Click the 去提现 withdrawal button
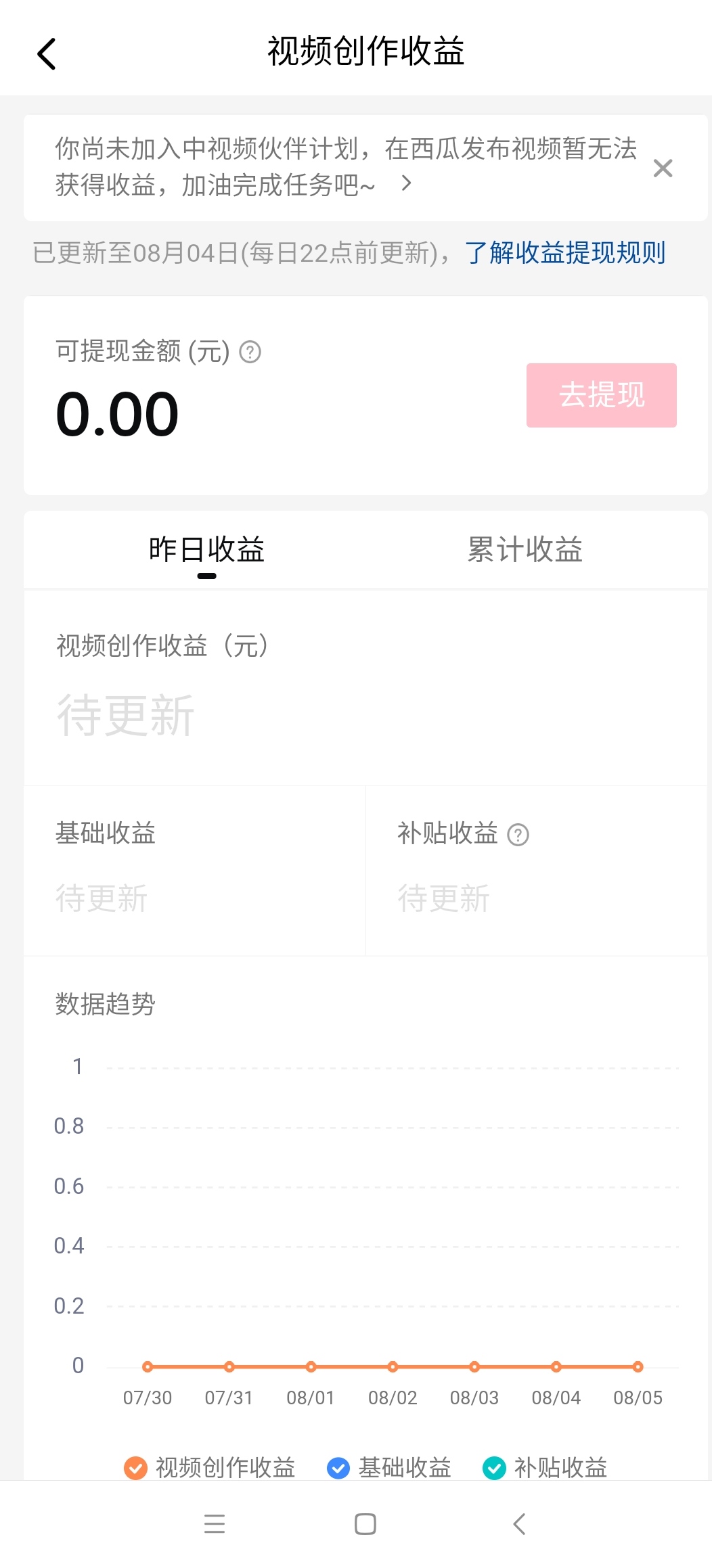 pos(601,395)
